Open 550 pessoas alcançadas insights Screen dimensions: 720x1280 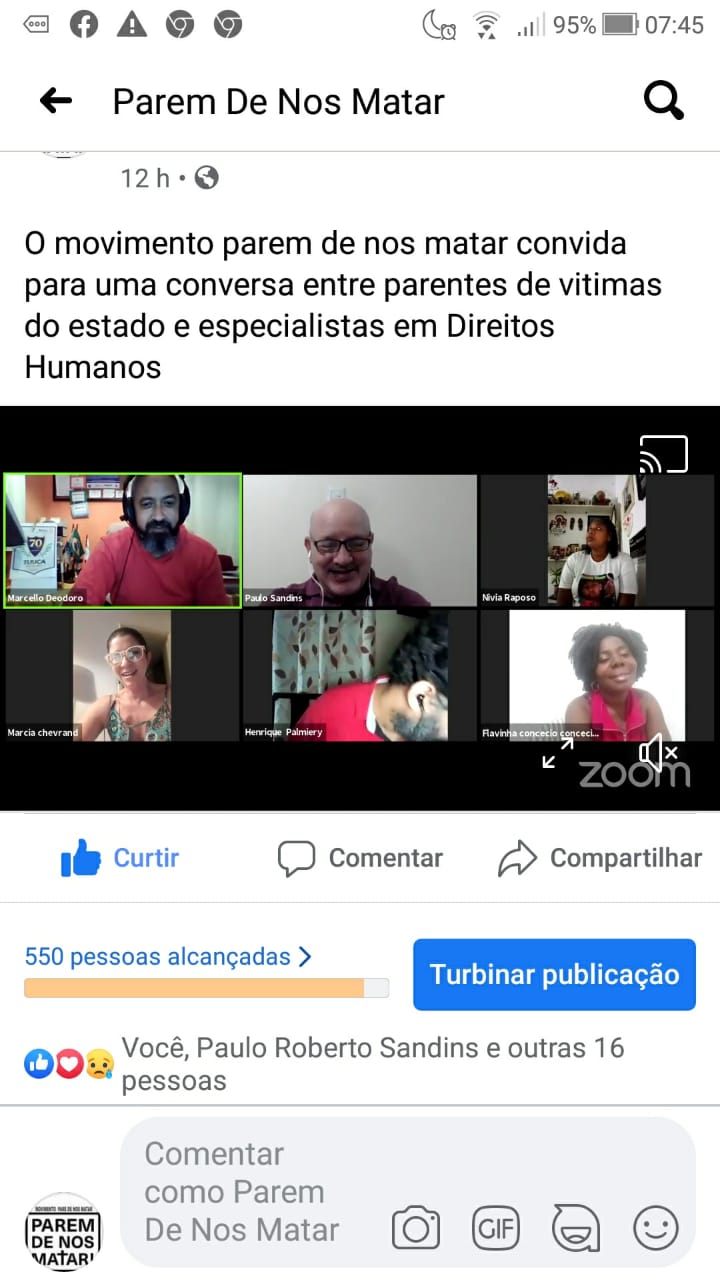tap(168, 957)
